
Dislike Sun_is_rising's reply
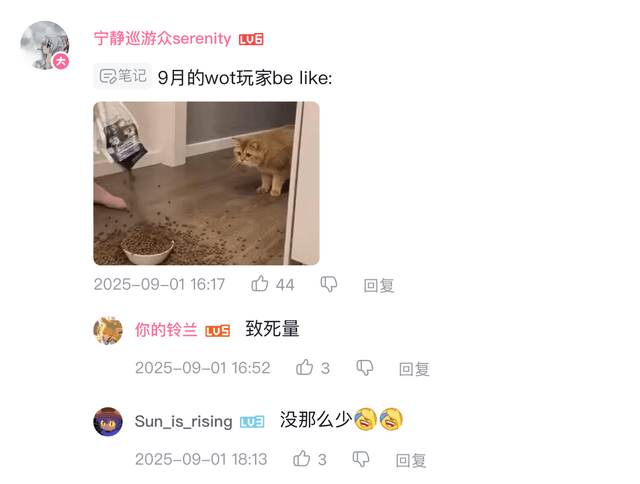point(361,459)
